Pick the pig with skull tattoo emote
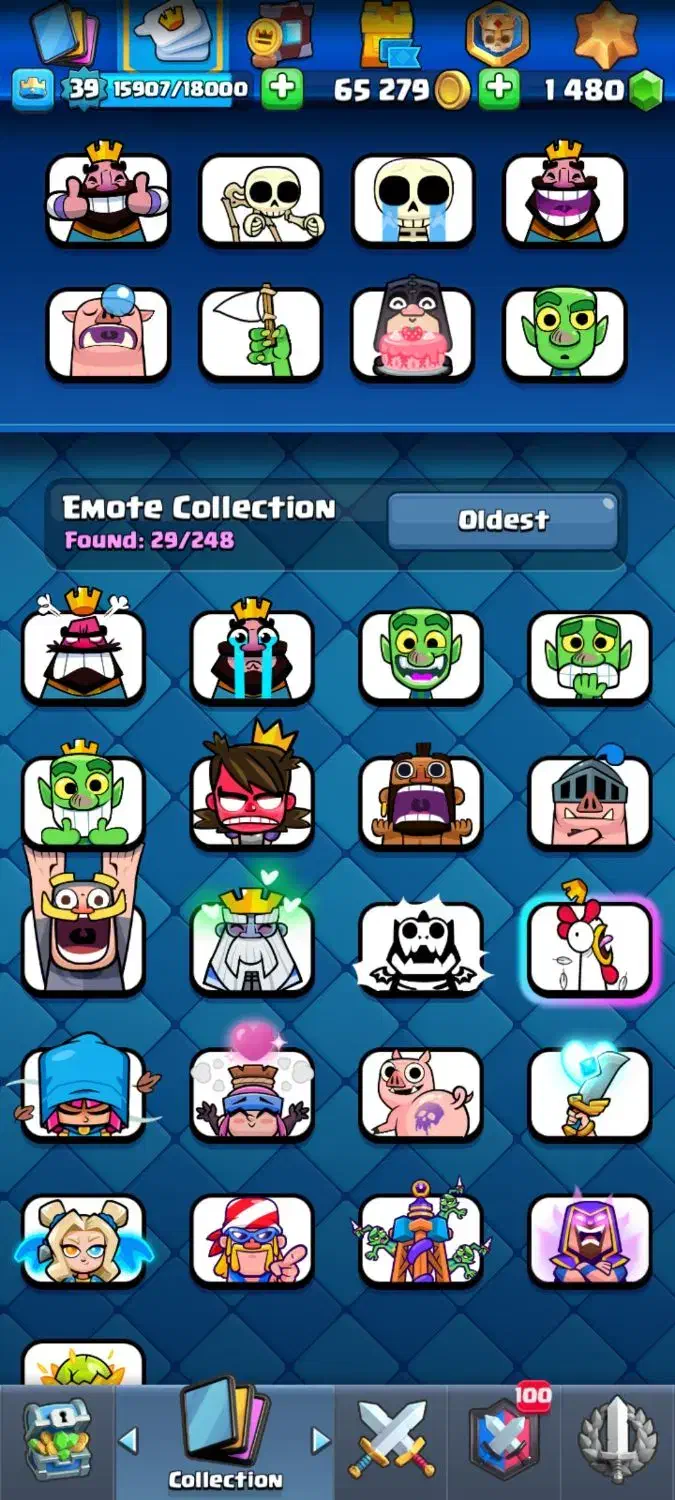Screen dimensions: 675x1500 coord(421,1095)
